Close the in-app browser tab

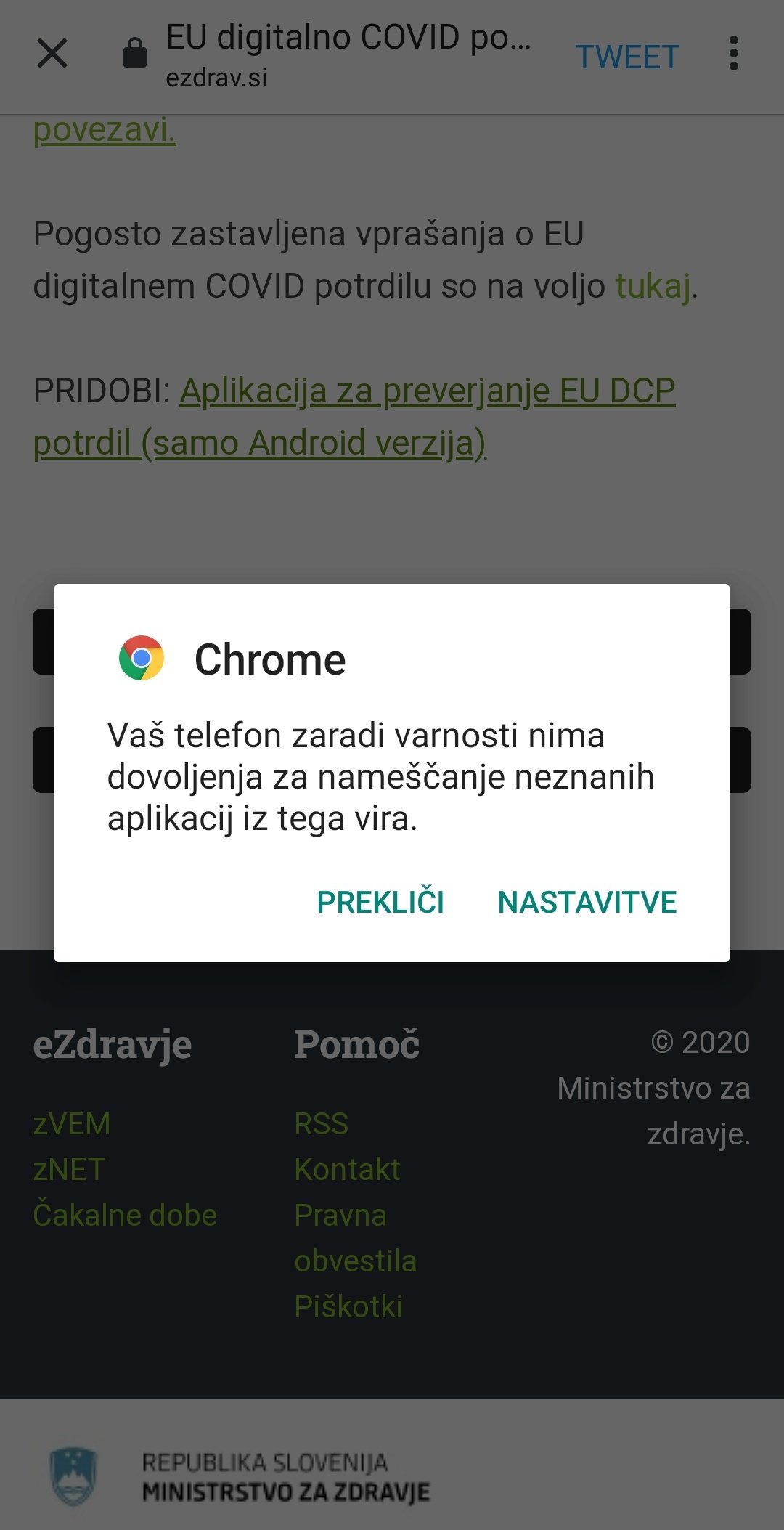[x=52, y=54]
